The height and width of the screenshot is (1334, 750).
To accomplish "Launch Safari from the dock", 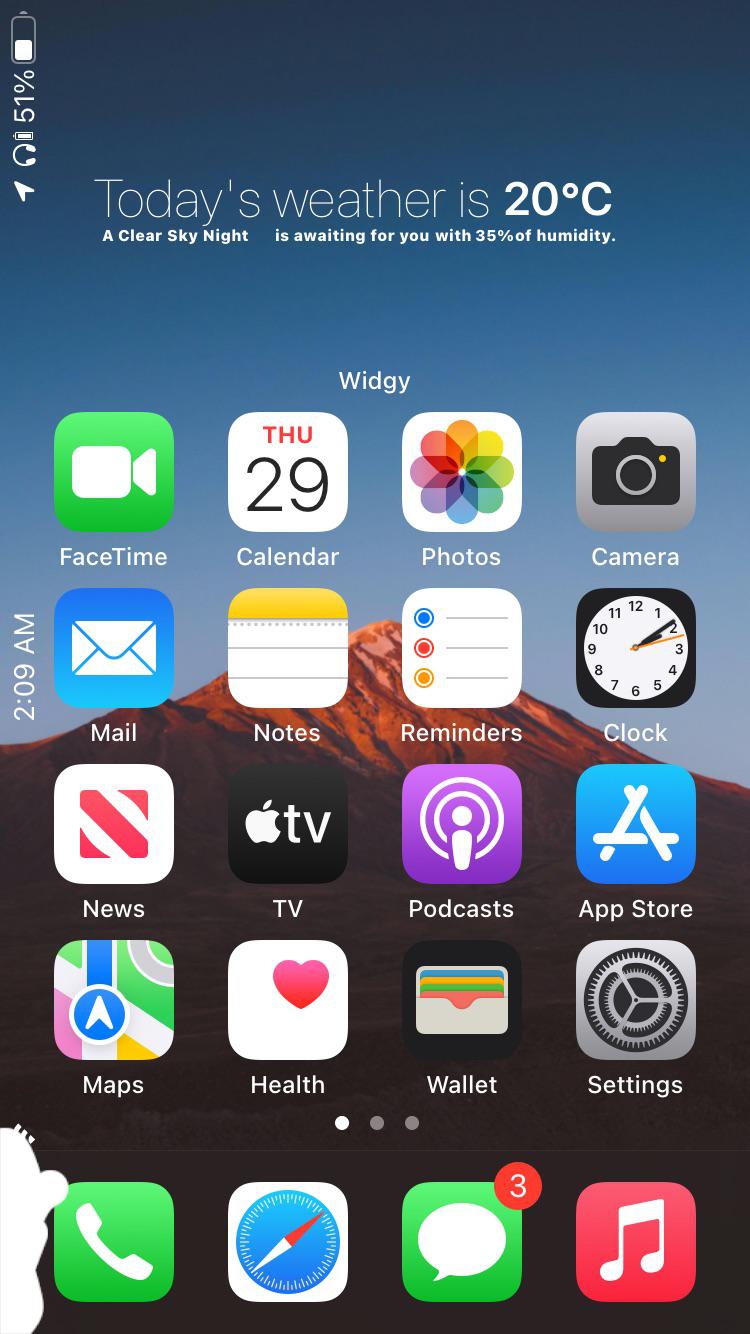I will click(288, 1242).
